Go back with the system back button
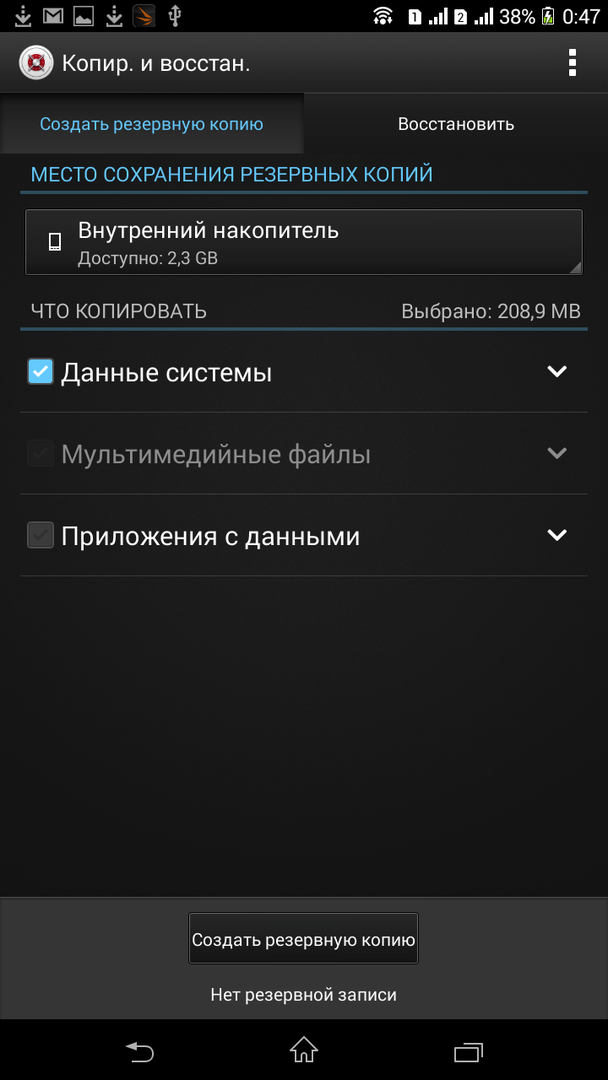608x1080 pixels. [140, 1051]
